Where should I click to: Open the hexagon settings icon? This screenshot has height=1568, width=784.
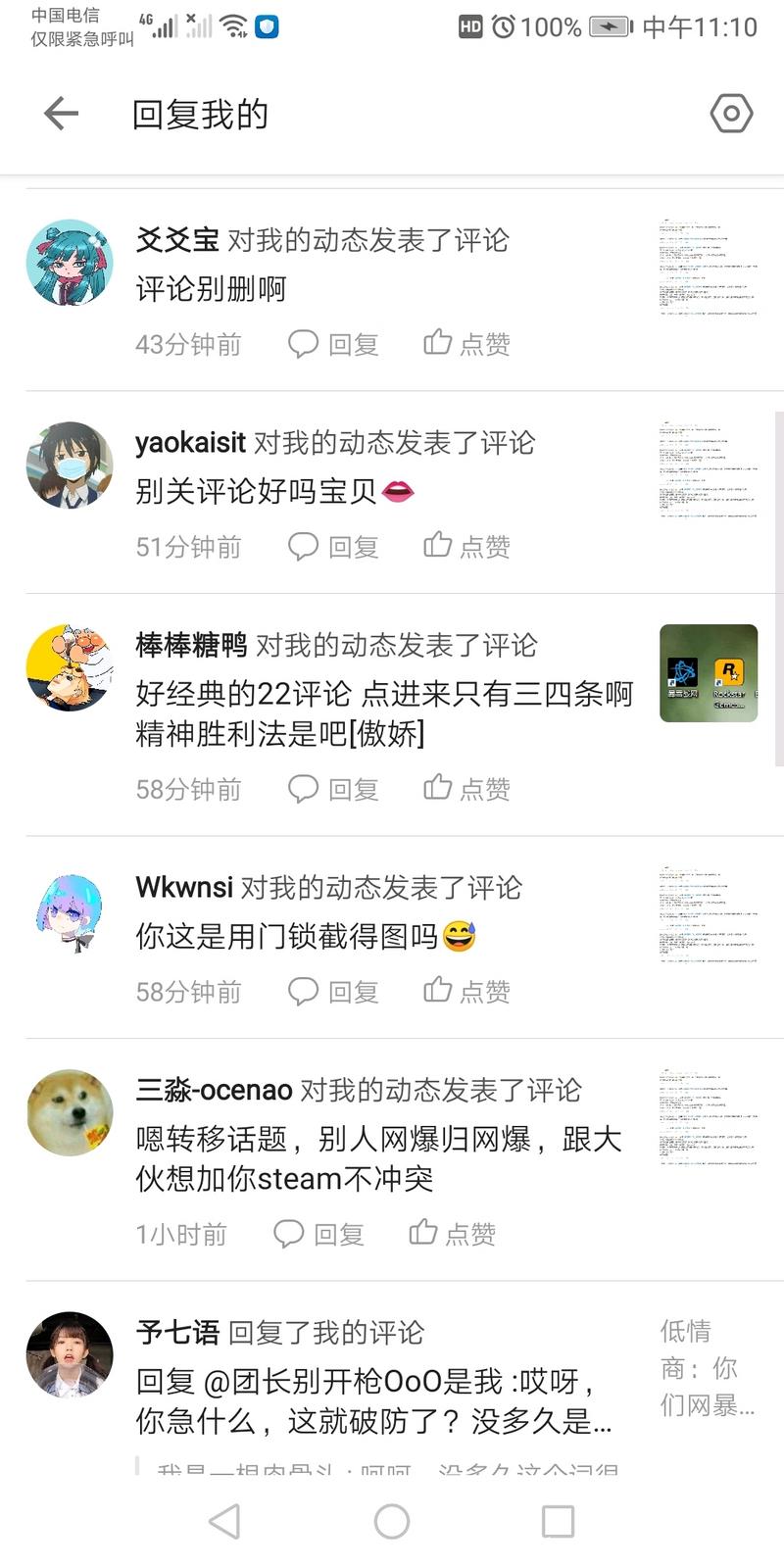tap(731, 114)
